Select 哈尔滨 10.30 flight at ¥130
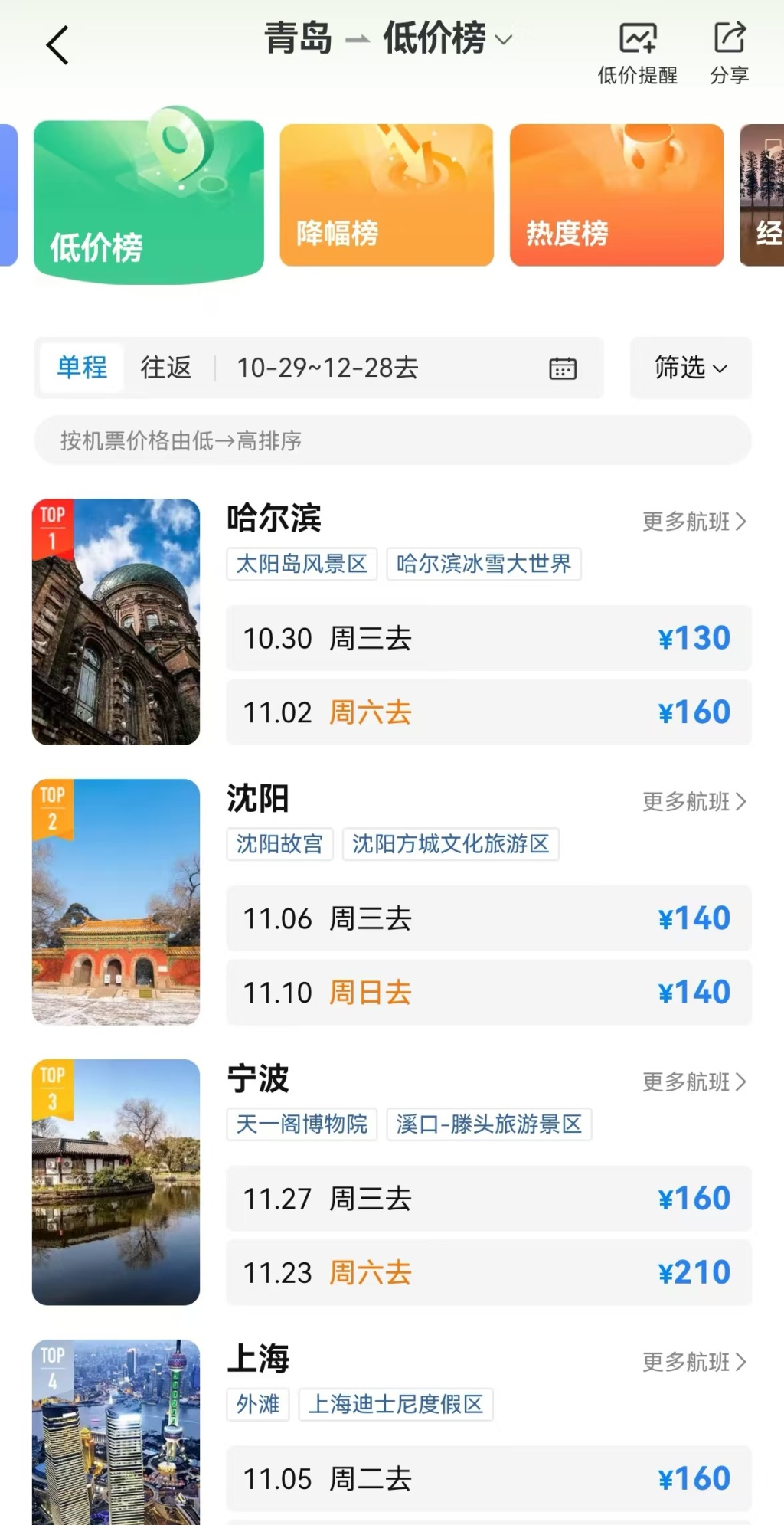Screen dimensions: 784x1525 [x=488, y=638]
